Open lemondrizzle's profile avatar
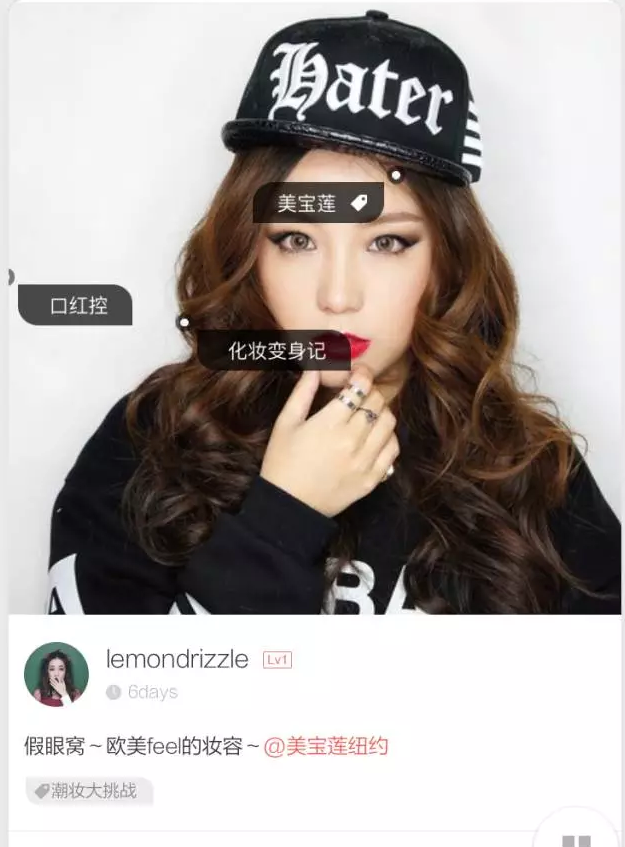Viewport: 625px width, 847px height. point(56,674)
